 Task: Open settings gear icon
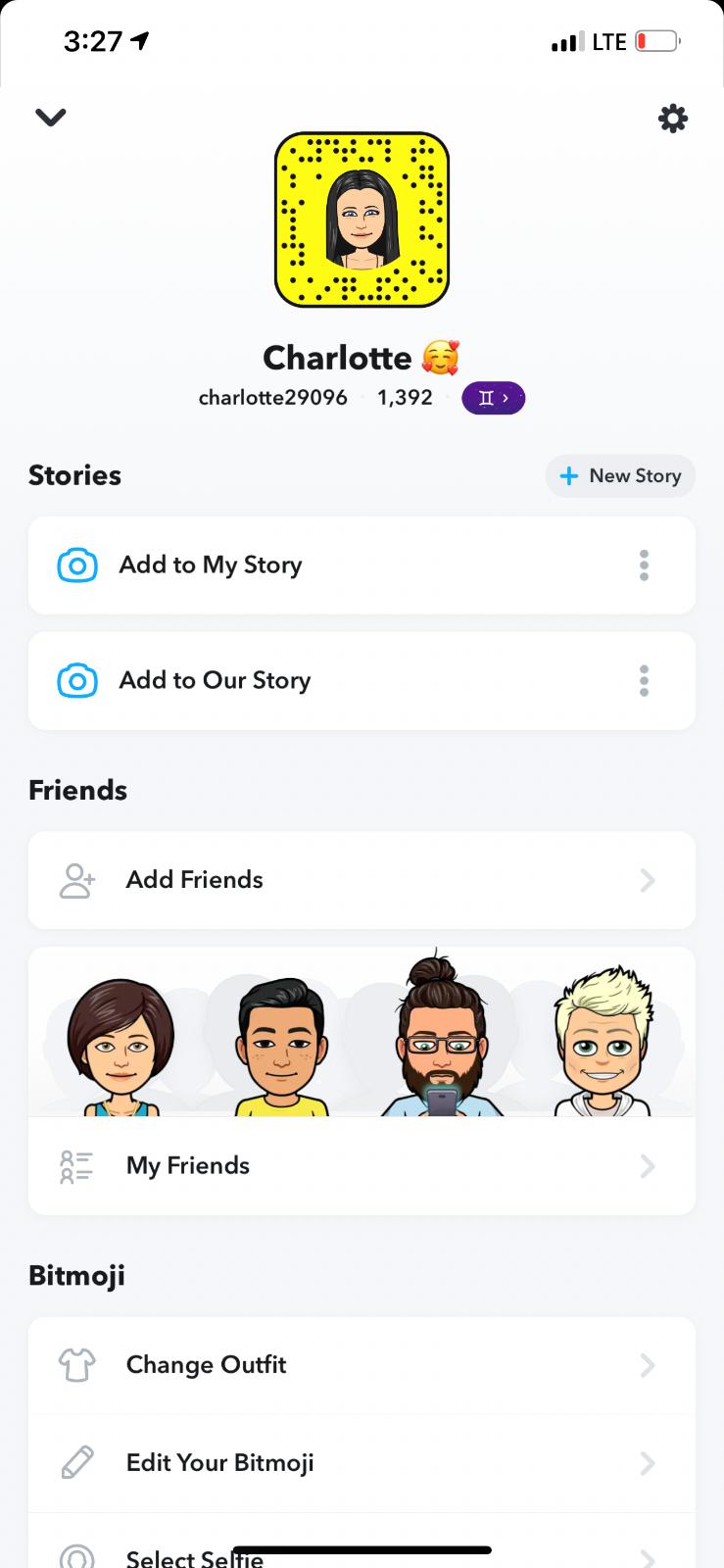pyautogui.click(x=672, y=119)
